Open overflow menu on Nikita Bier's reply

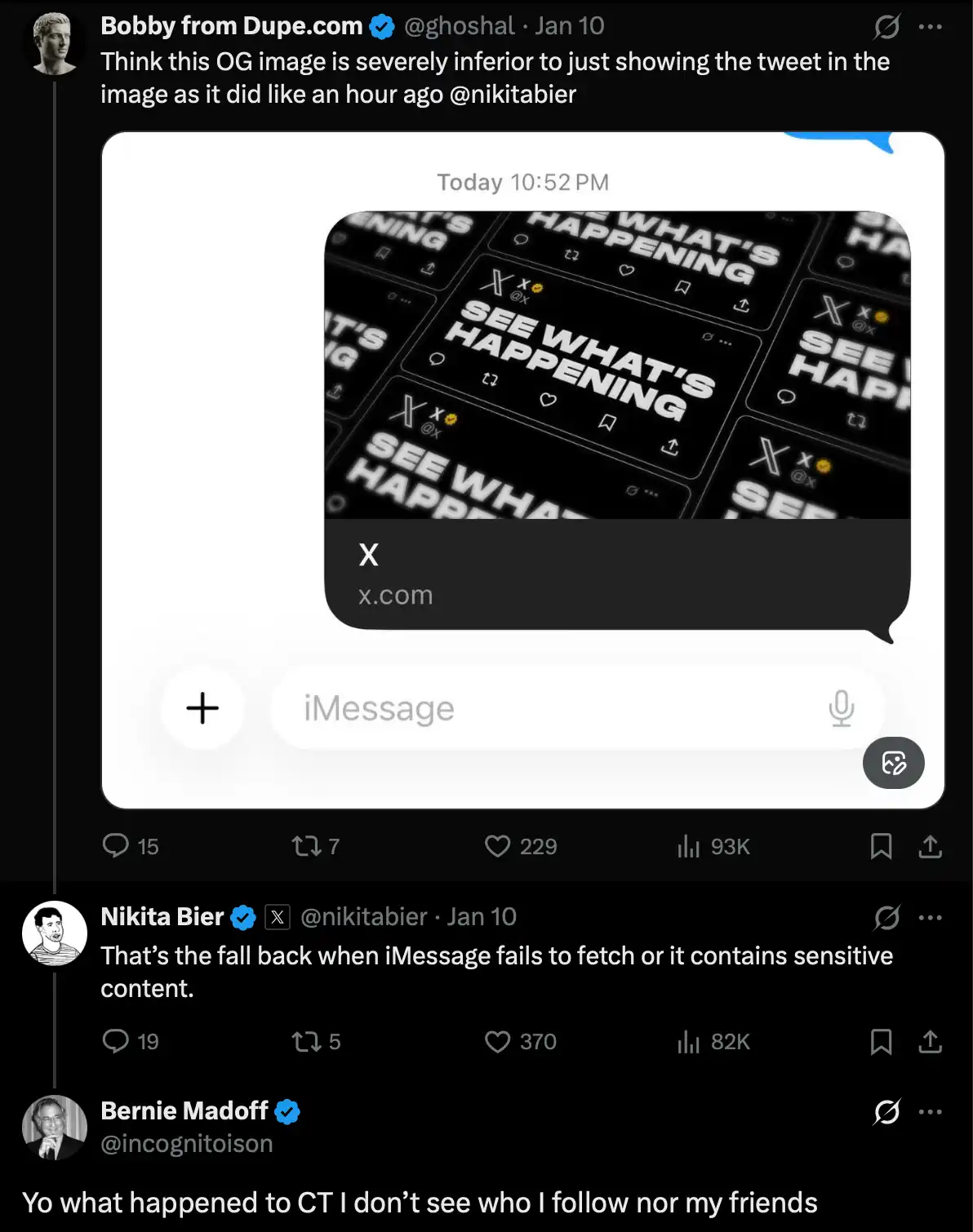tap(930, 918)
